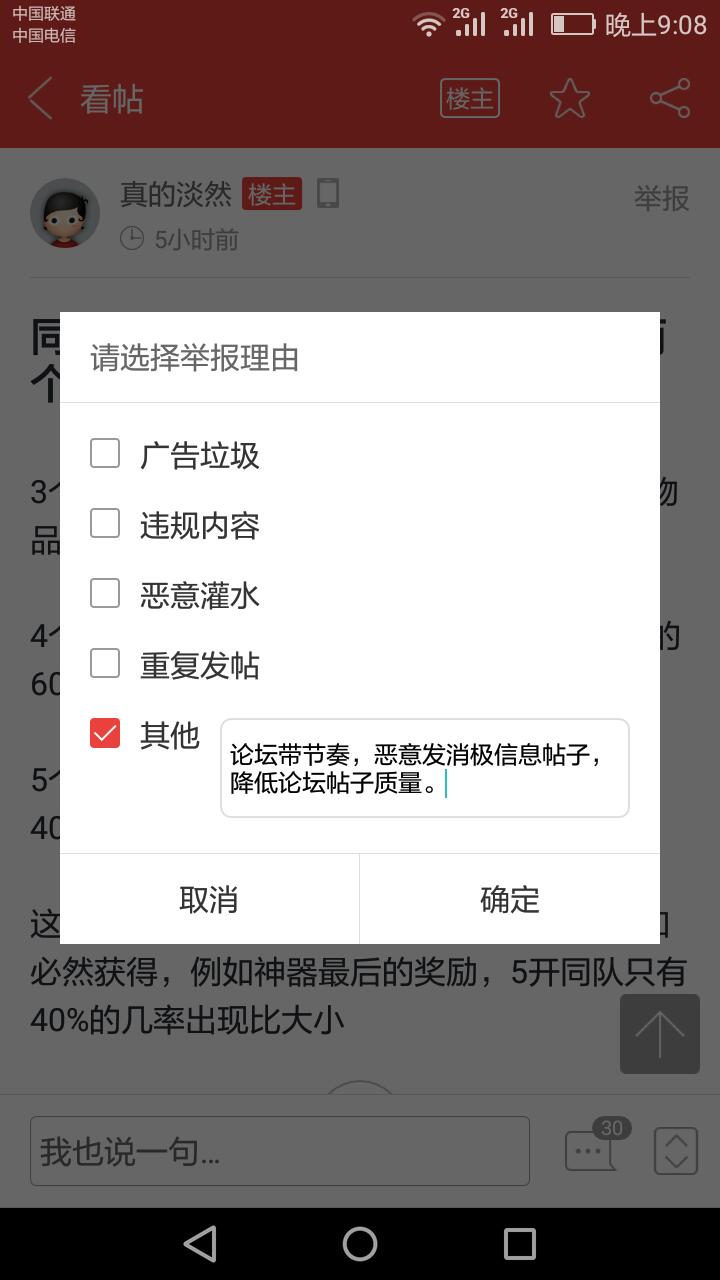Uncheck the 其他 option

pos(105,734)
